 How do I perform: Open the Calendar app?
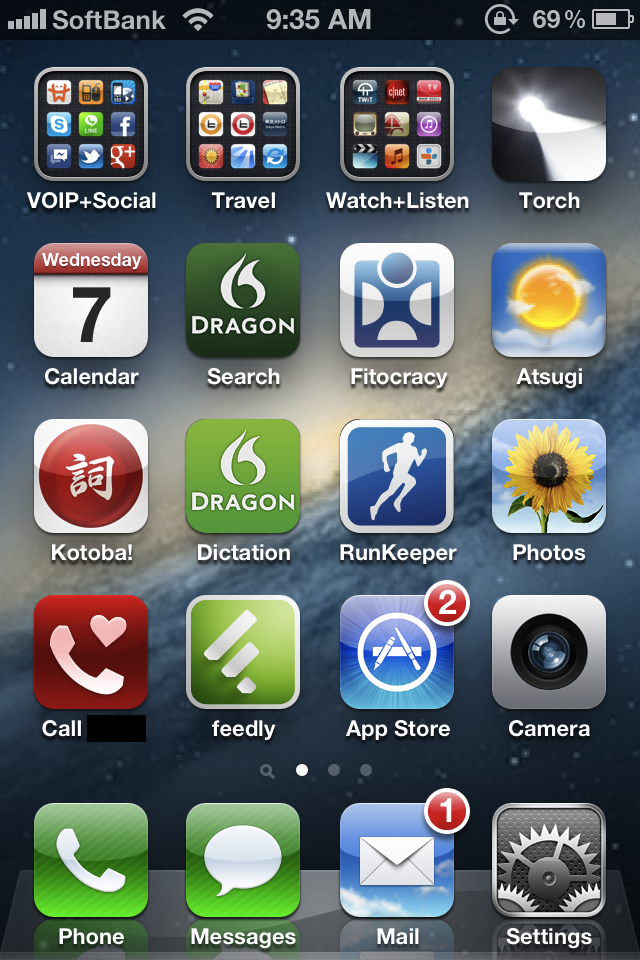tap(91, 300)
